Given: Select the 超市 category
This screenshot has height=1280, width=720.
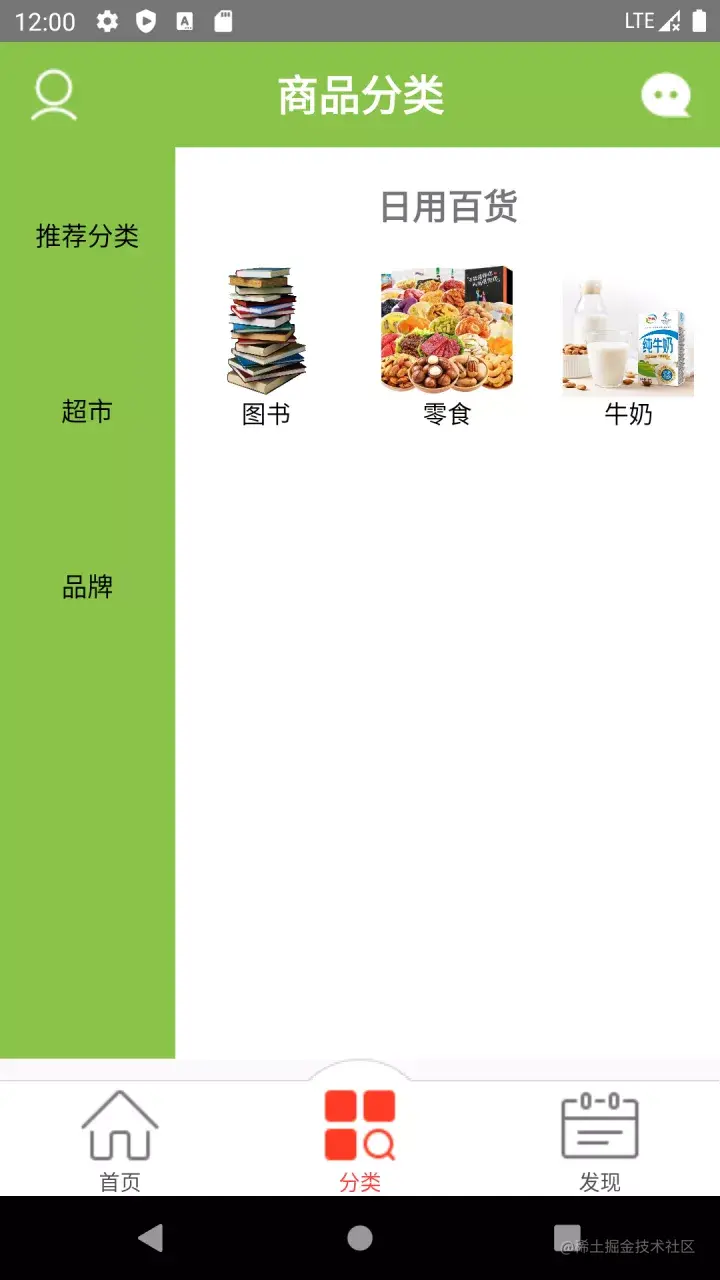Looking at the screenshot, I should [87, 411].
